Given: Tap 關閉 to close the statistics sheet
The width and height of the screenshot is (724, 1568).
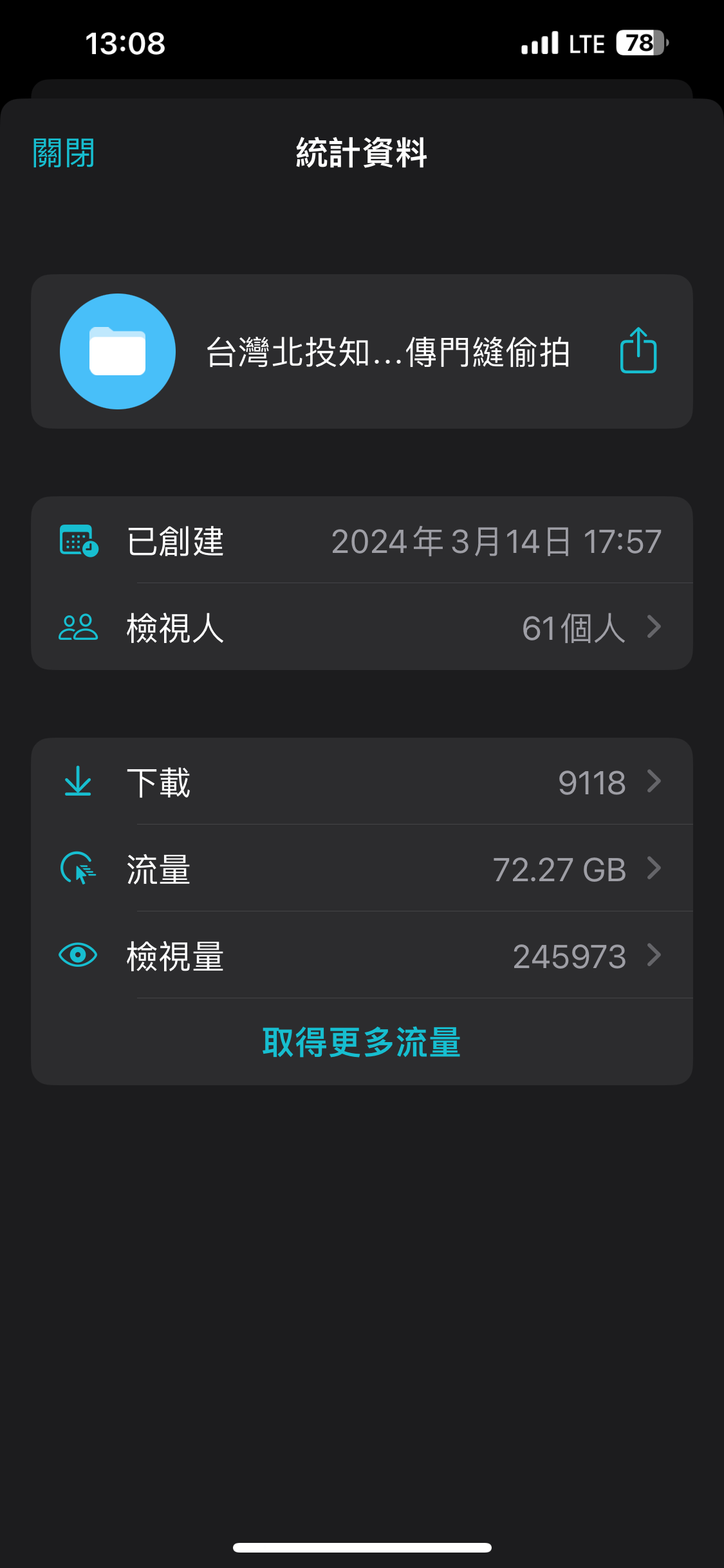Looking at the screenshot, I should pos(64,153).
